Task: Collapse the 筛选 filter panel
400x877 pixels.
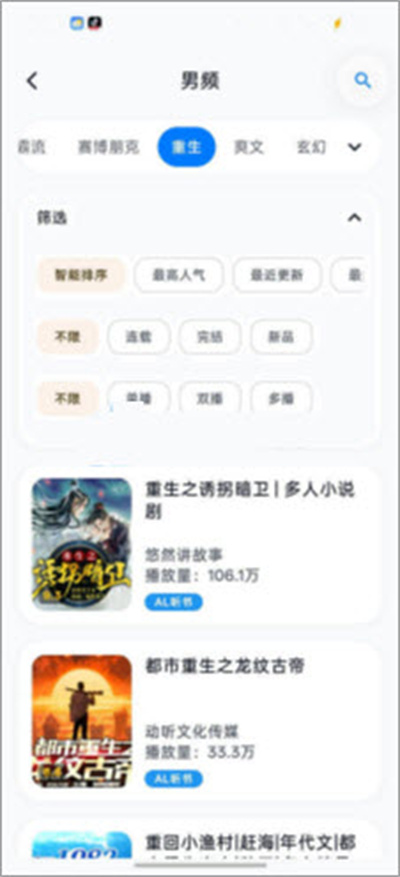Action: (x=355, y=218)
